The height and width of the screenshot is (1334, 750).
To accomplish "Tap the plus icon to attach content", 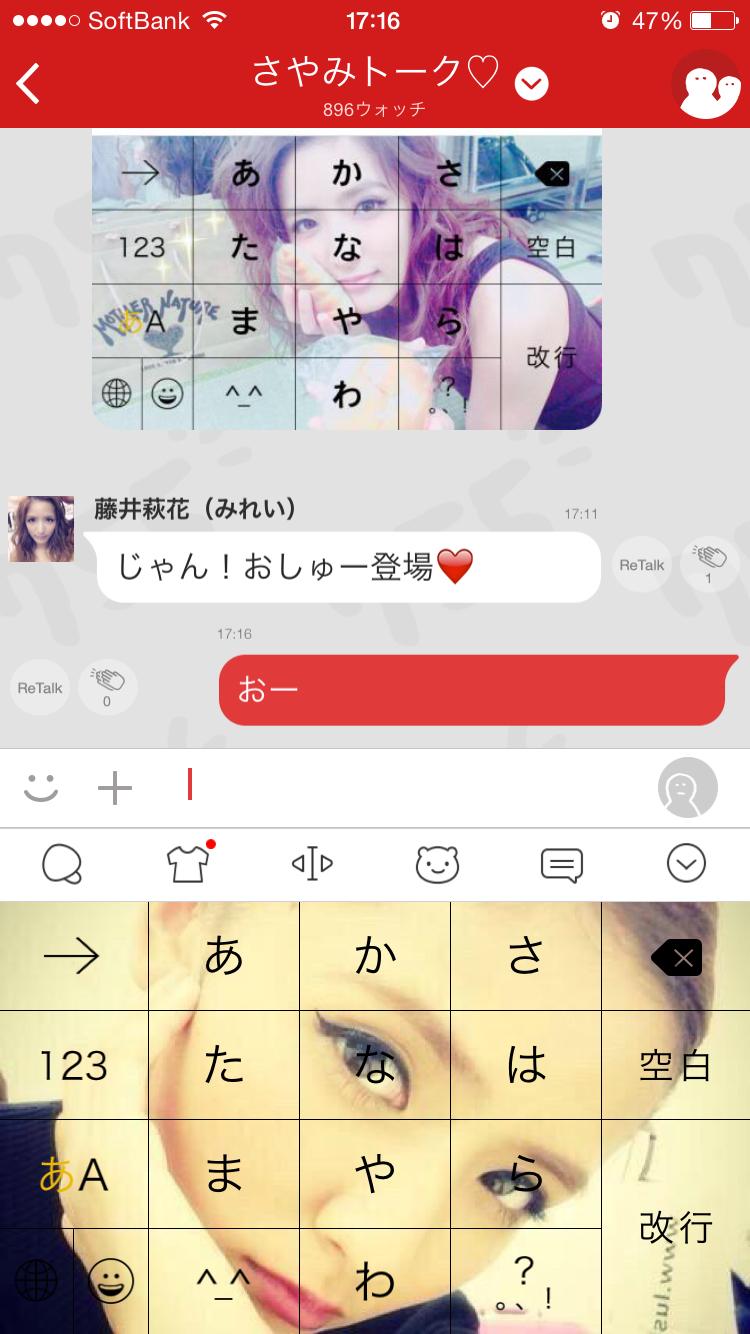I will click(116, 788).
